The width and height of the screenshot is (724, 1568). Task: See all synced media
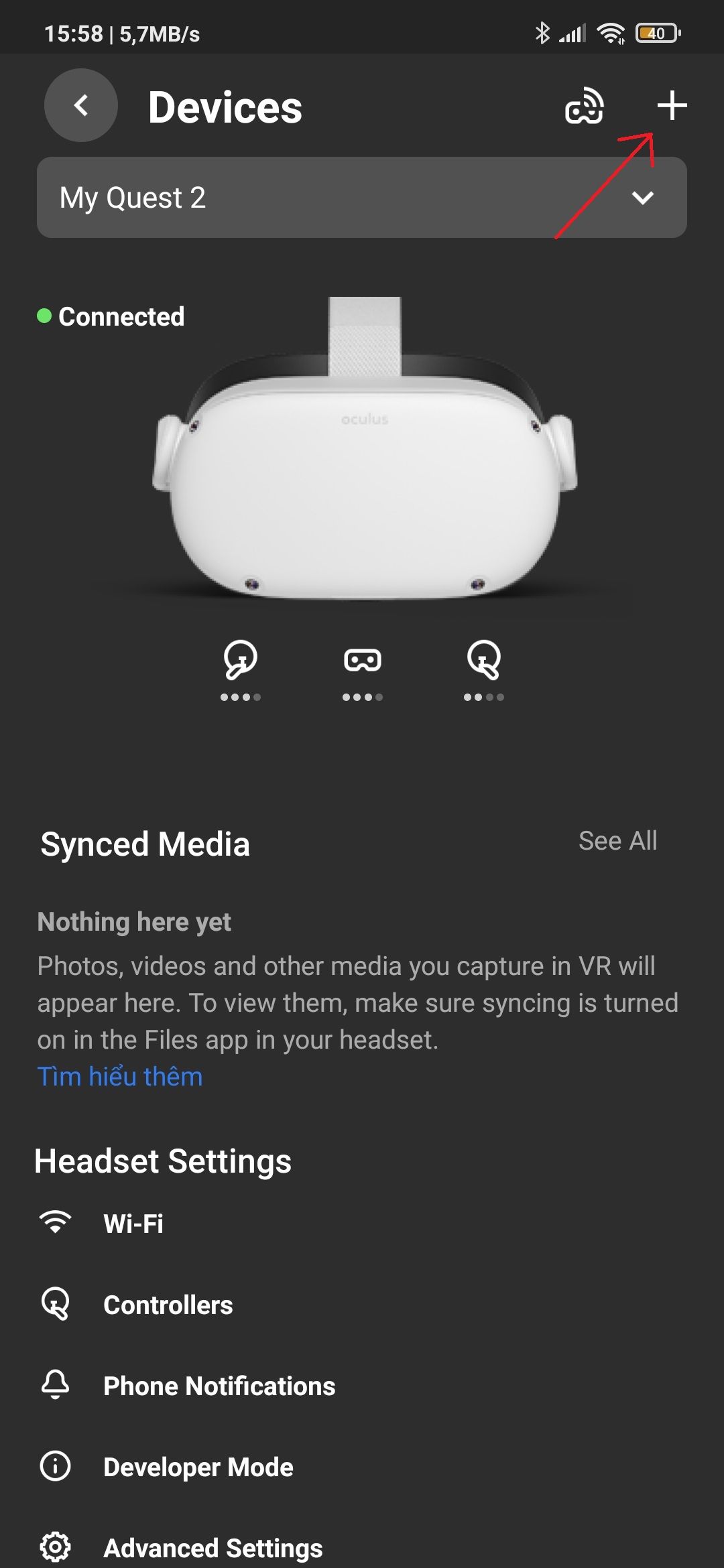[x=617, y=841]
